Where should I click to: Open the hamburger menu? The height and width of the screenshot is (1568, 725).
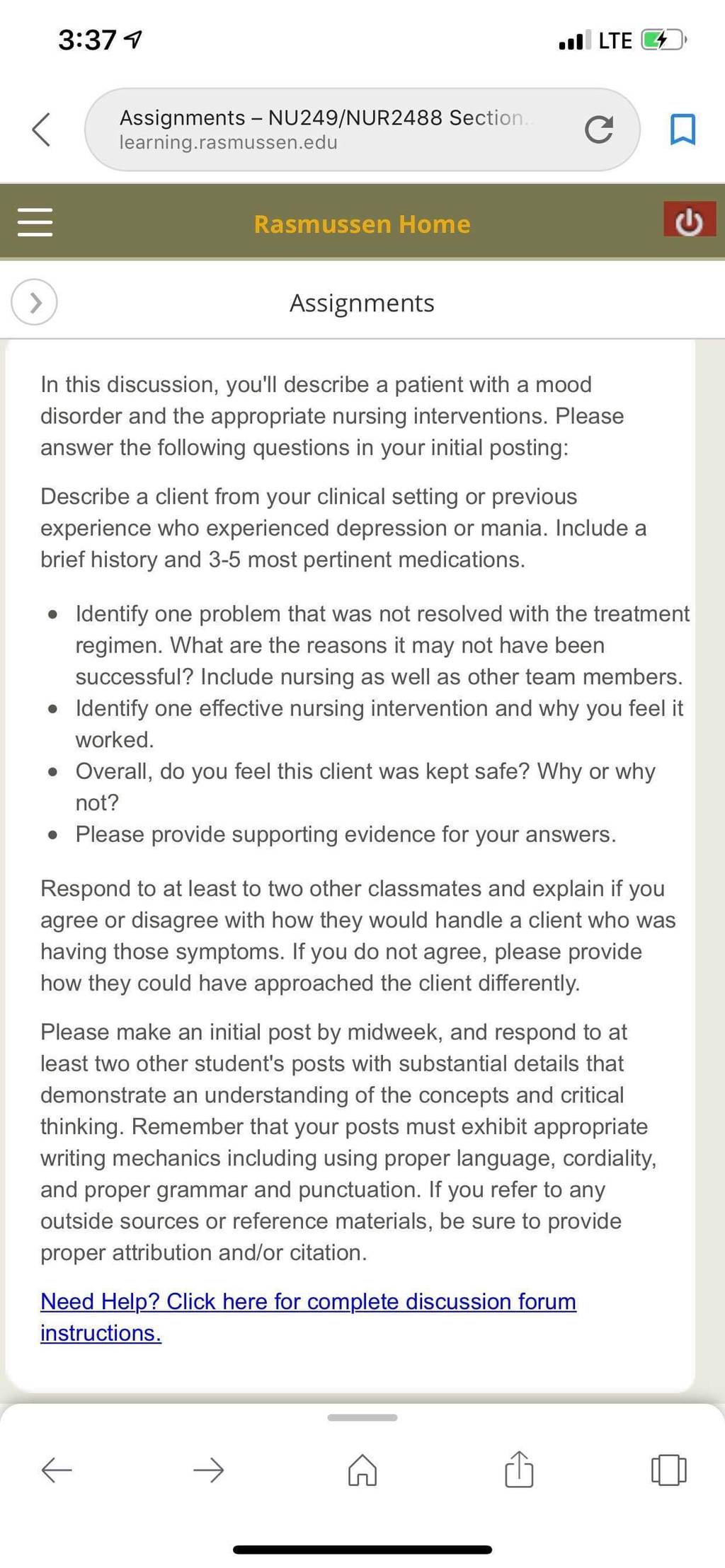tap(35, 222)
